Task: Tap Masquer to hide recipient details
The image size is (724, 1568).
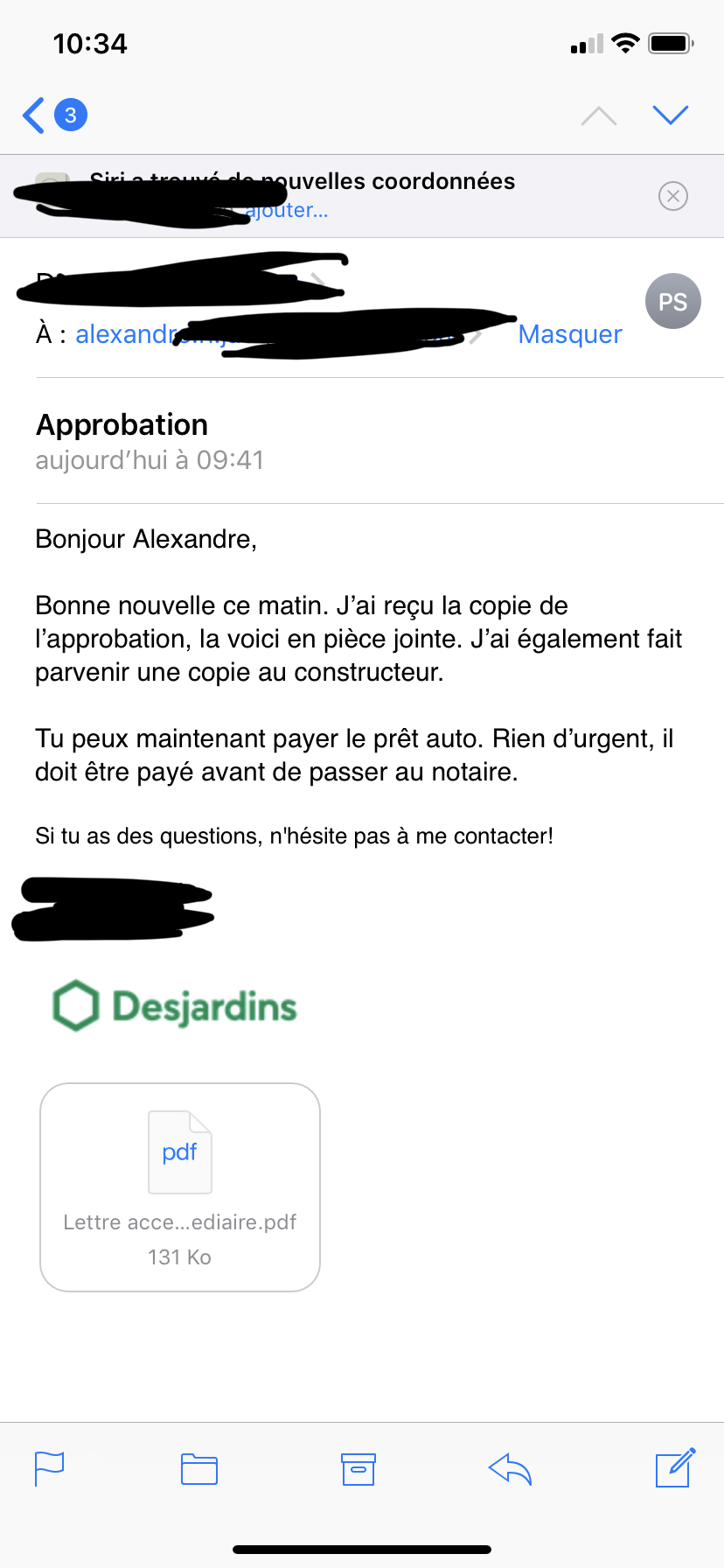Action: pyautogui.click(x=570, y=334)
